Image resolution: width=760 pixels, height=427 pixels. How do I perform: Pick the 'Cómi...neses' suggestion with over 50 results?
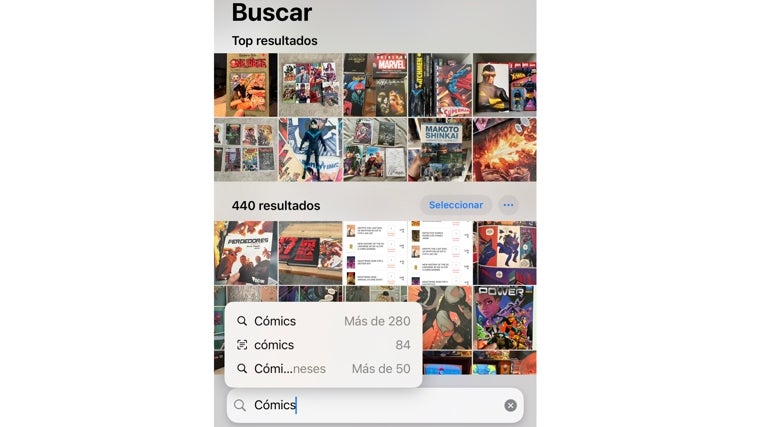[x=323, y=368]
